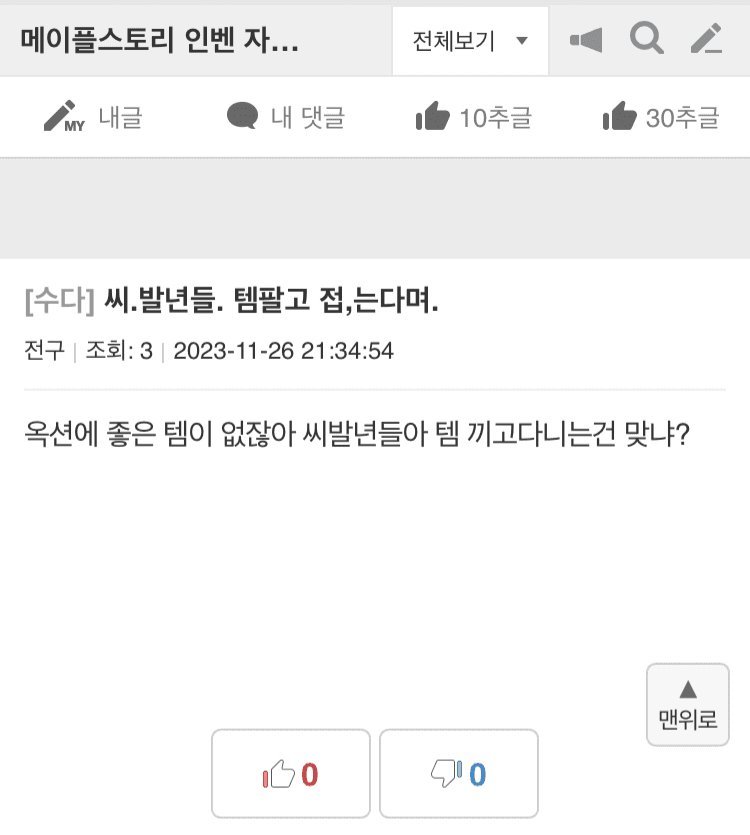Open the search magnifier icon

click(647, 39)
